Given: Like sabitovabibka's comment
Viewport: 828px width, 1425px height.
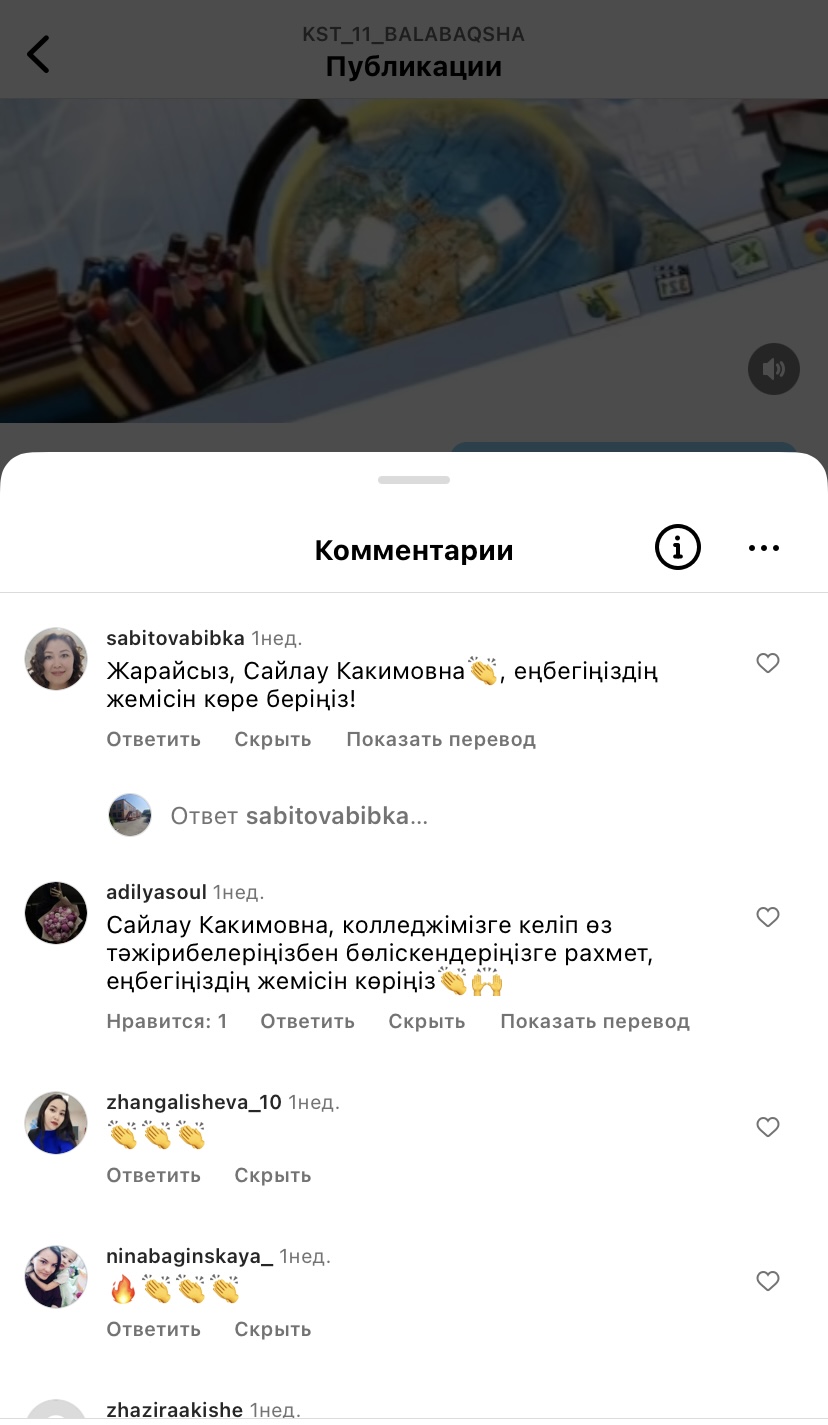Looking at the screenshot, I should coord(767,663).
